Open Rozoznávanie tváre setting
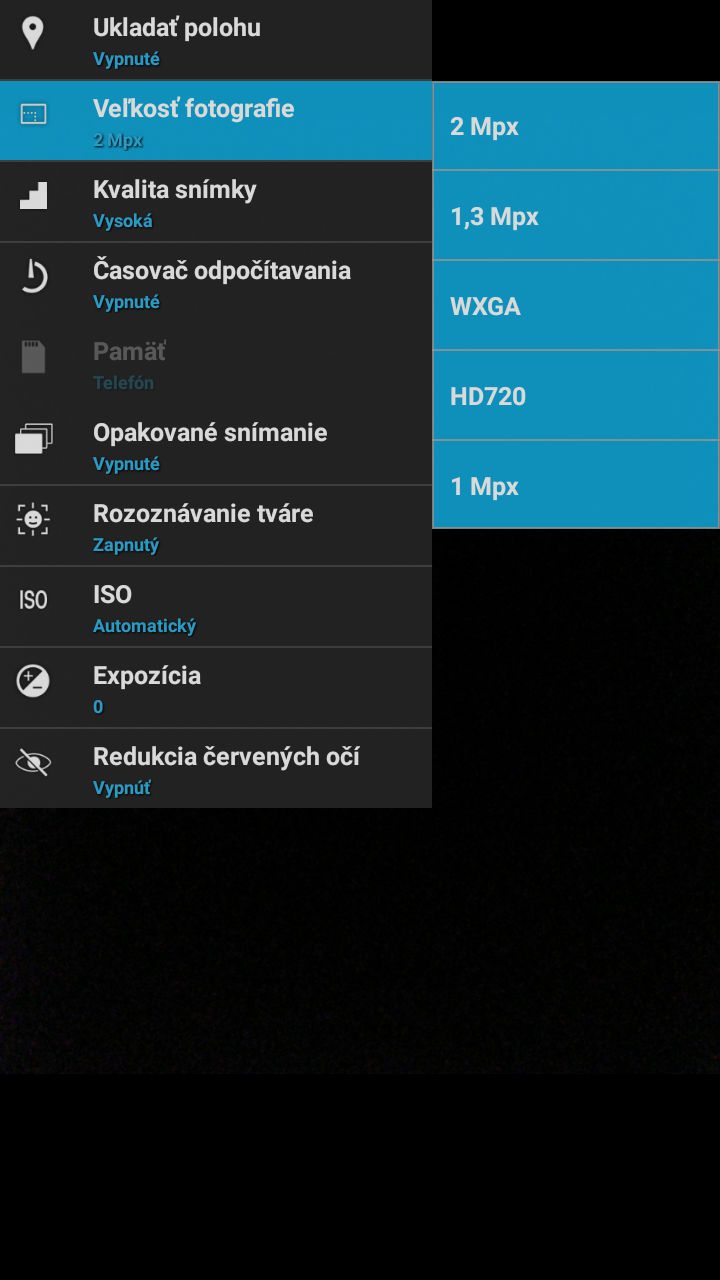This screenshot has width=720, height=1280. (216, 526)
